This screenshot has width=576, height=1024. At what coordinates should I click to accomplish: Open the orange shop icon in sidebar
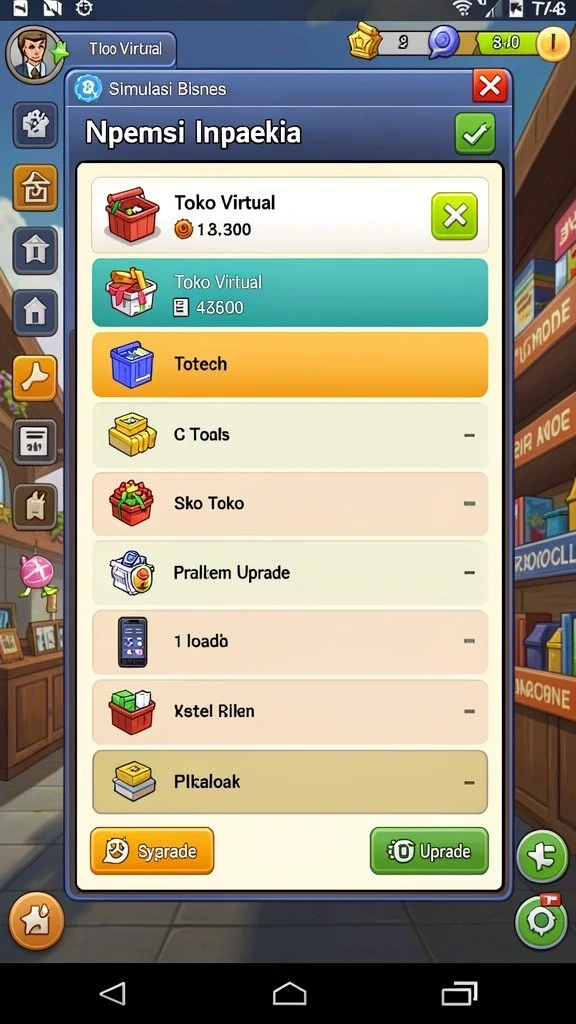click(x=35, y=188)
